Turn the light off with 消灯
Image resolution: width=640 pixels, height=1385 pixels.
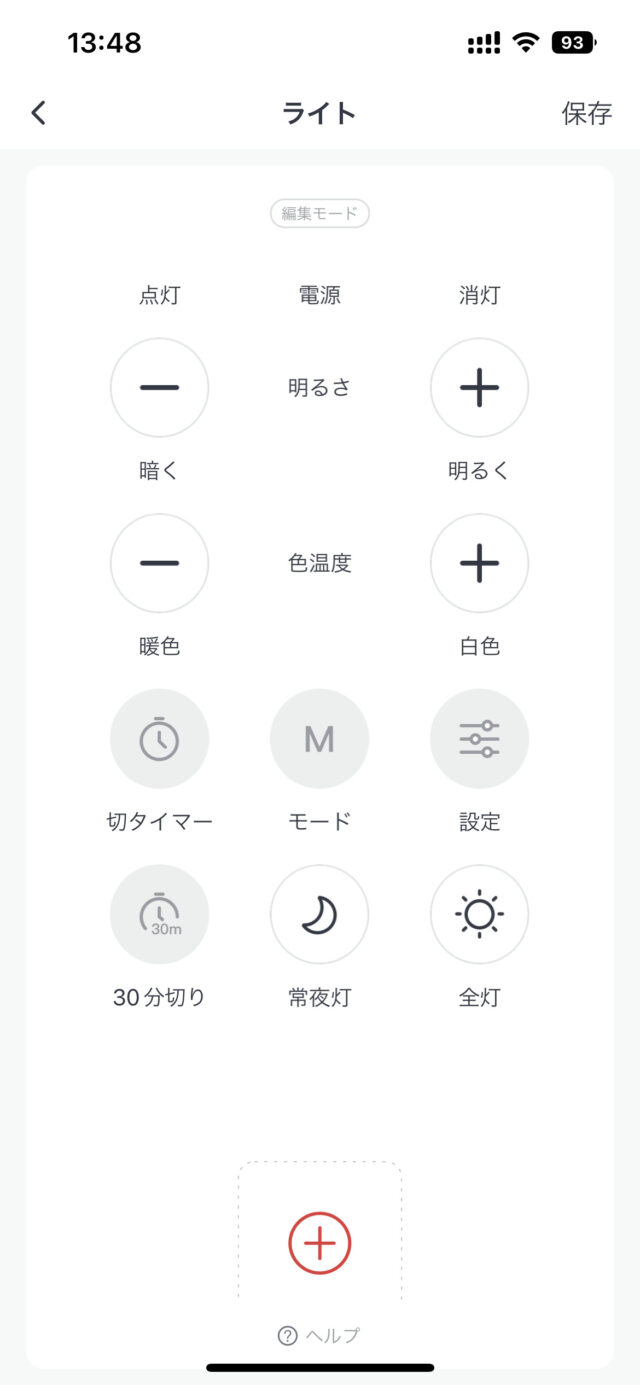(479, 295)
